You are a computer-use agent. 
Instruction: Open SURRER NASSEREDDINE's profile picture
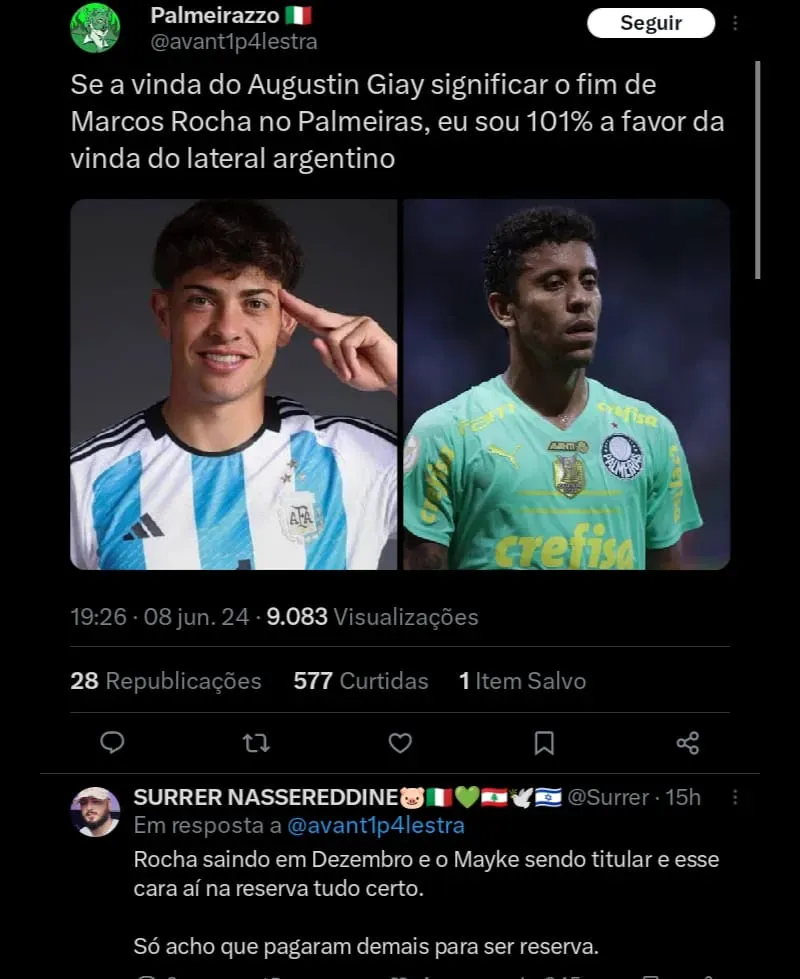(x=95, y=811)
